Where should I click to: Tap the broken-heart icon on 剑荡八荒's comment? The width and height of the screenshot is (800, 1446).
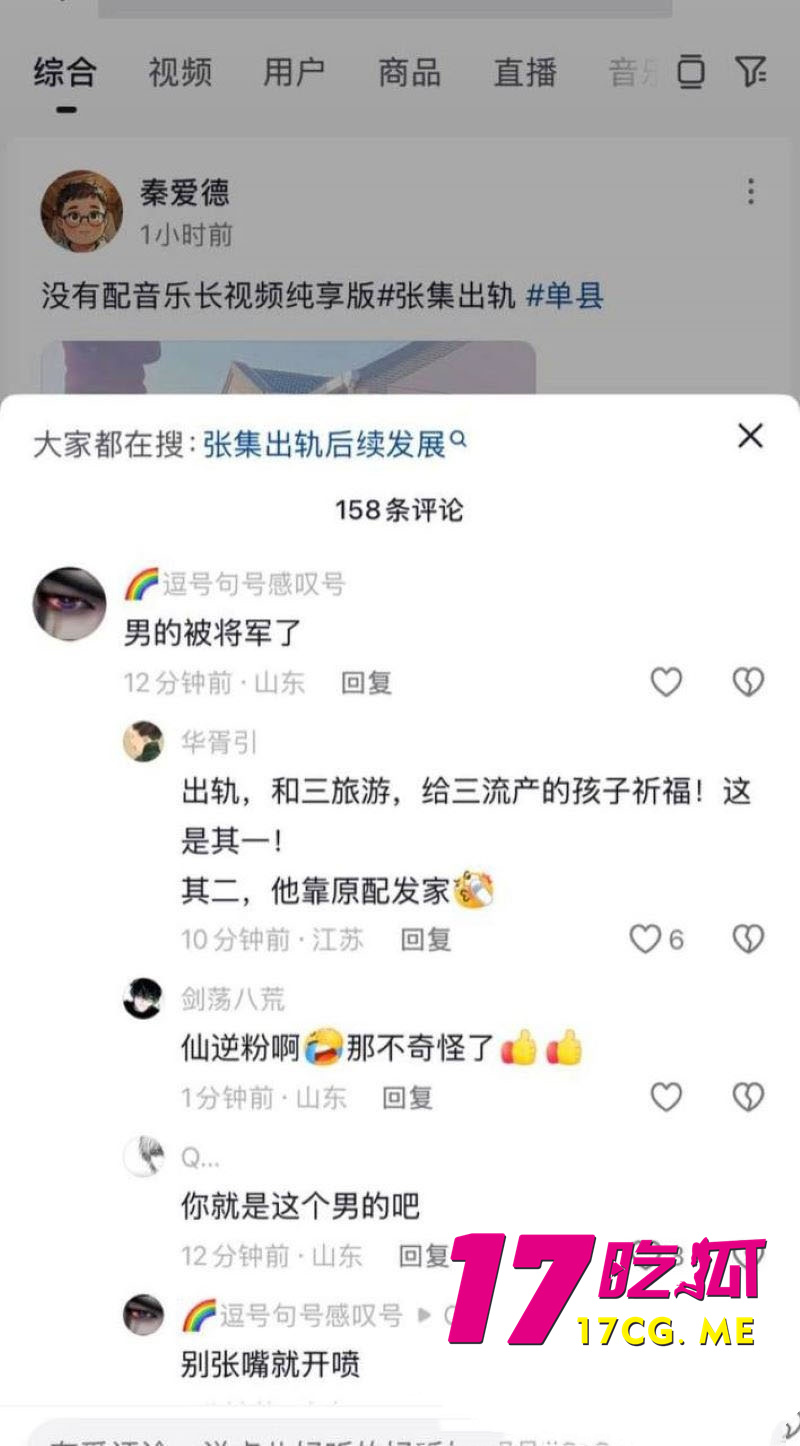pyautogui.click(x=746, y=1096)
